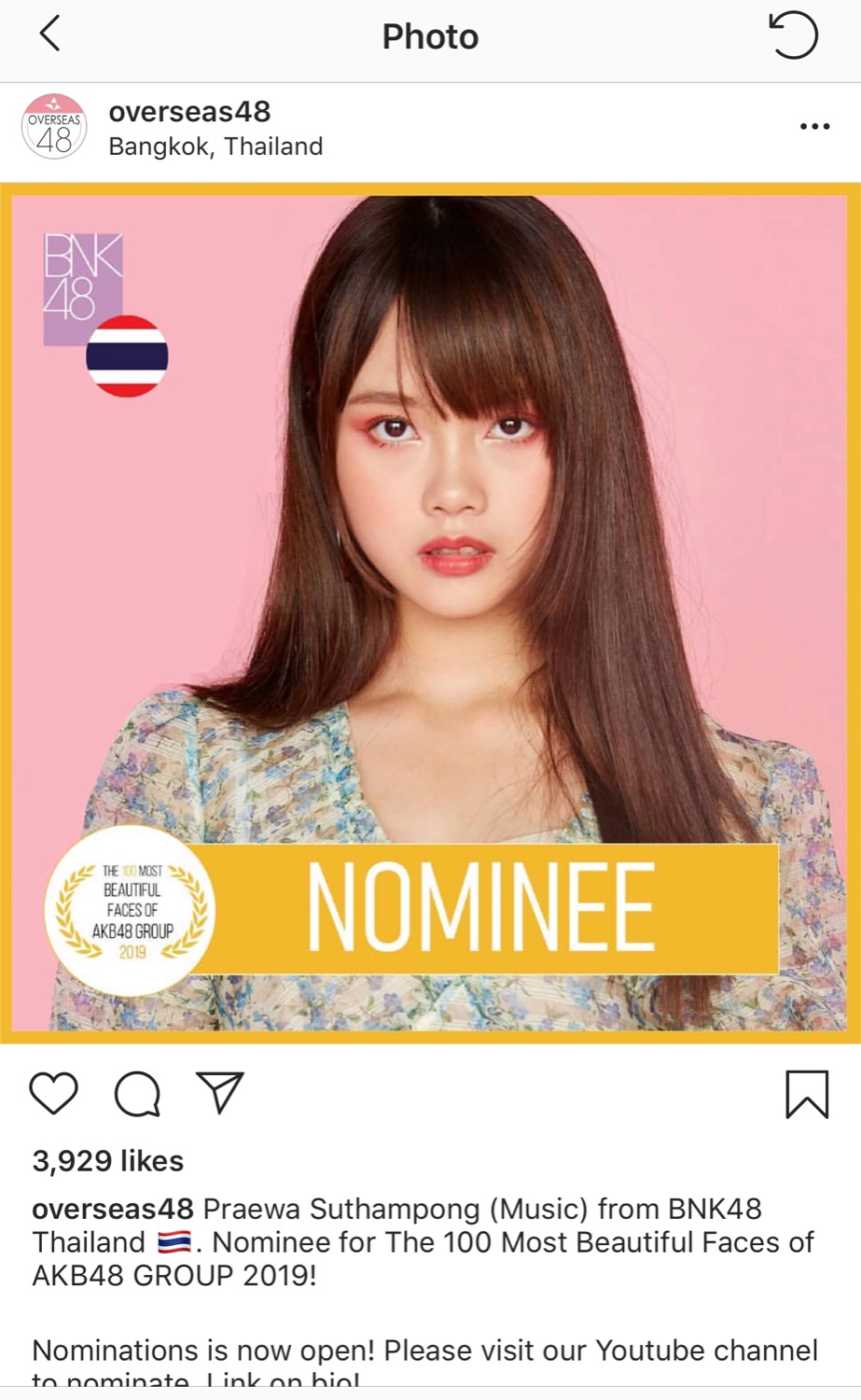Refresh the photo post
861x1400 pixels.
(x=794, y=35)
